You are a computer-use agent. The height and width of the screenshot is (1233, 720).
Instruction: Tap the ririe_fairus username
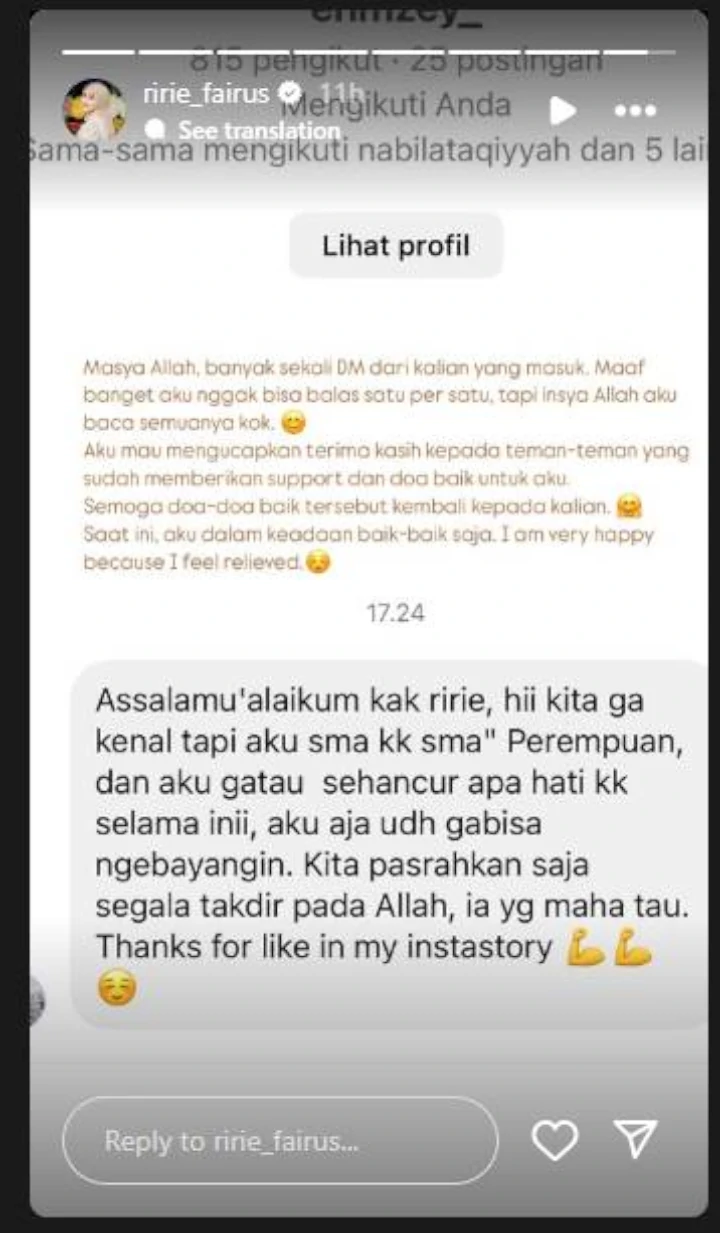pyautogui.click(x=206, y=93)
